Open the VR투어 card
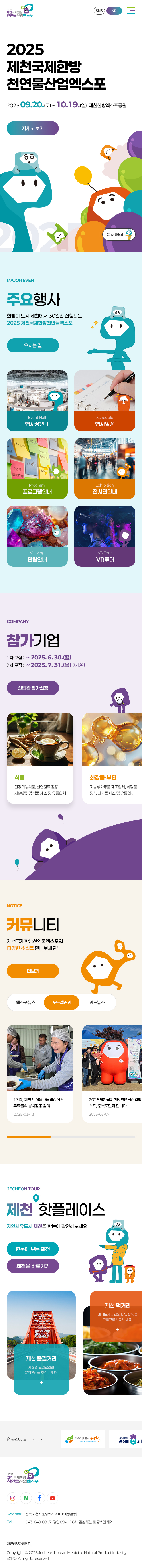This screenshot has height=1568, width=142. pyautogui.click(x=105, y=536)
